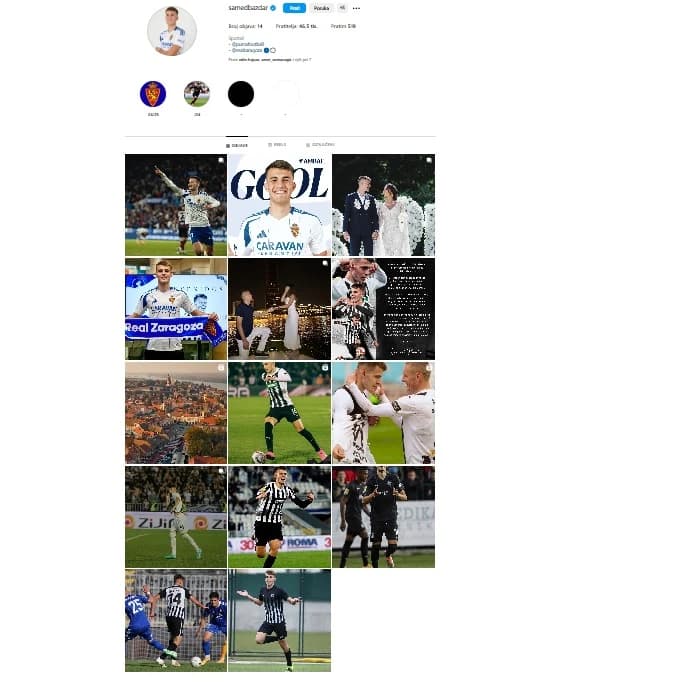
Task: View the following count list
Action: [x=343, y=26]
